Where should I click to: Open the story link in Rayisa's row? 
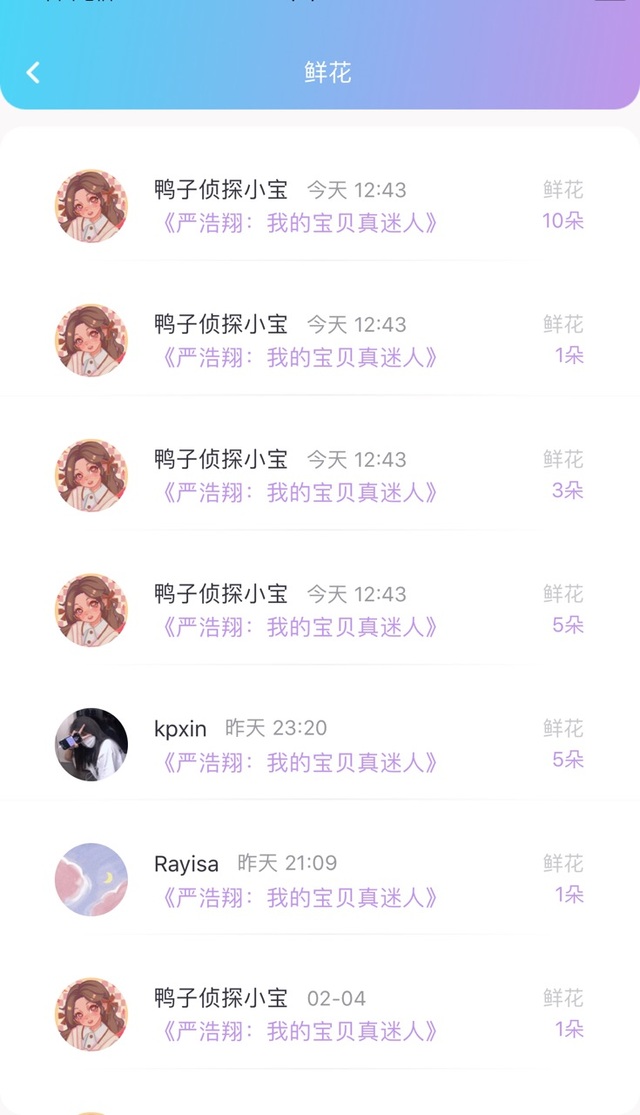[x=298, y=897]
